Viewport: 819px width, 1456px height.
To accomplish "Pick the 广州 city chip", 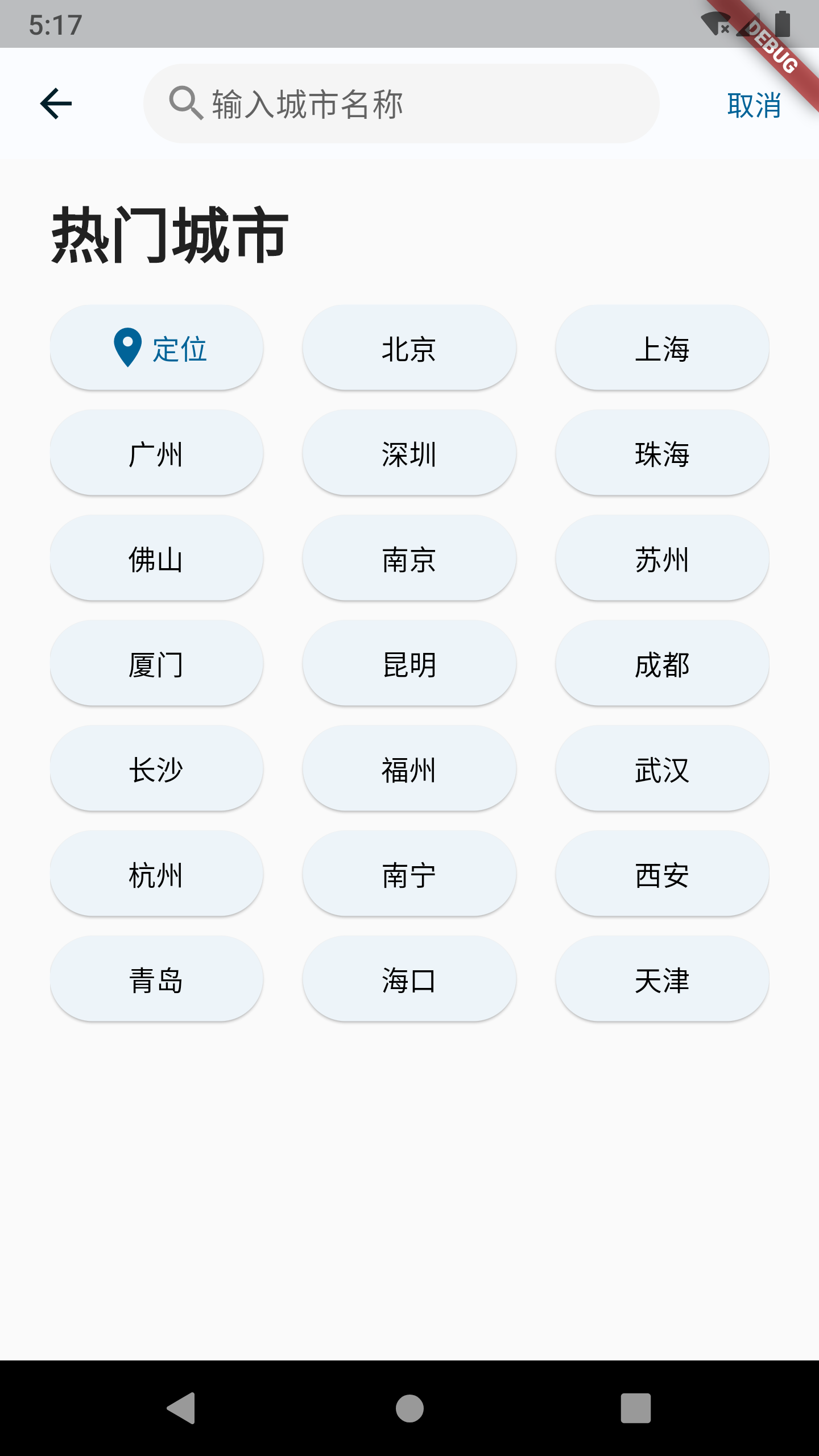I will (x=156, y=453).
